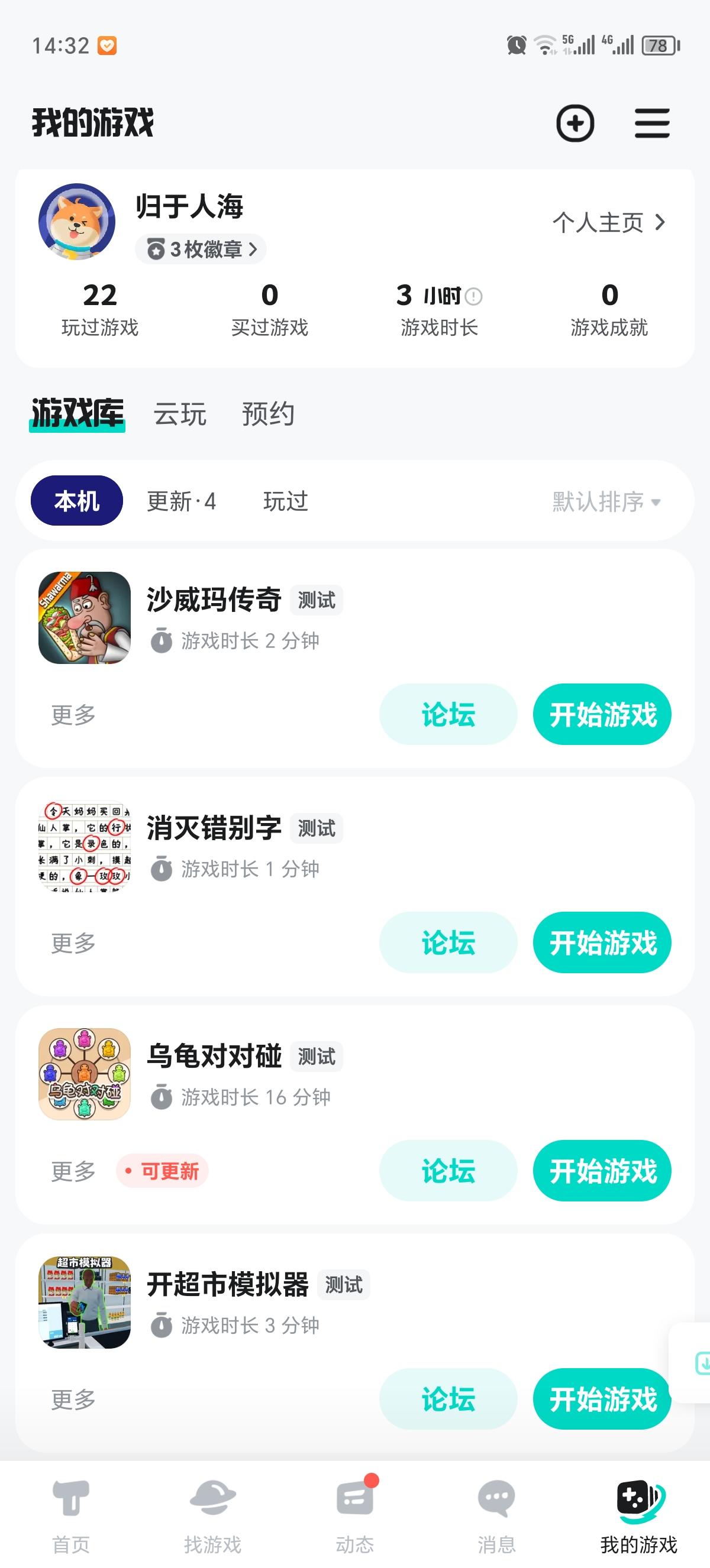Expand the 默认排序 sort dropdown

(x=606, y=502)
